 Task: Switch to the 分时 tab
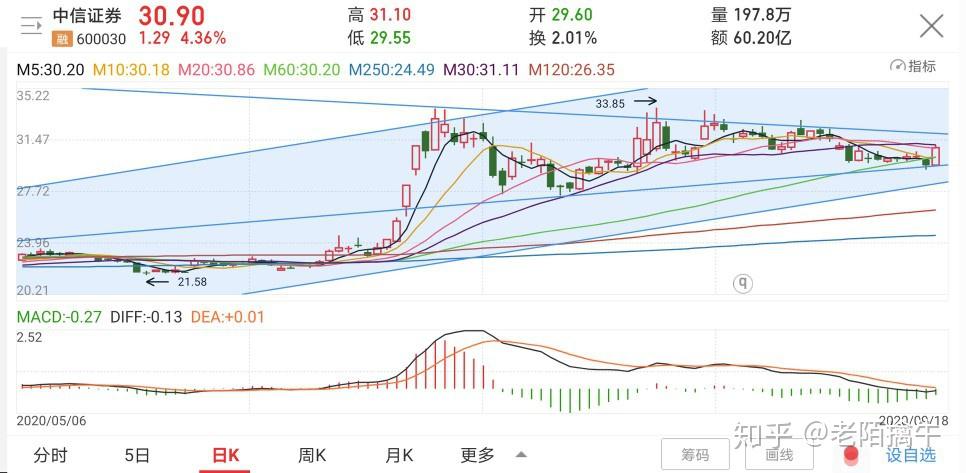(50, 455)
